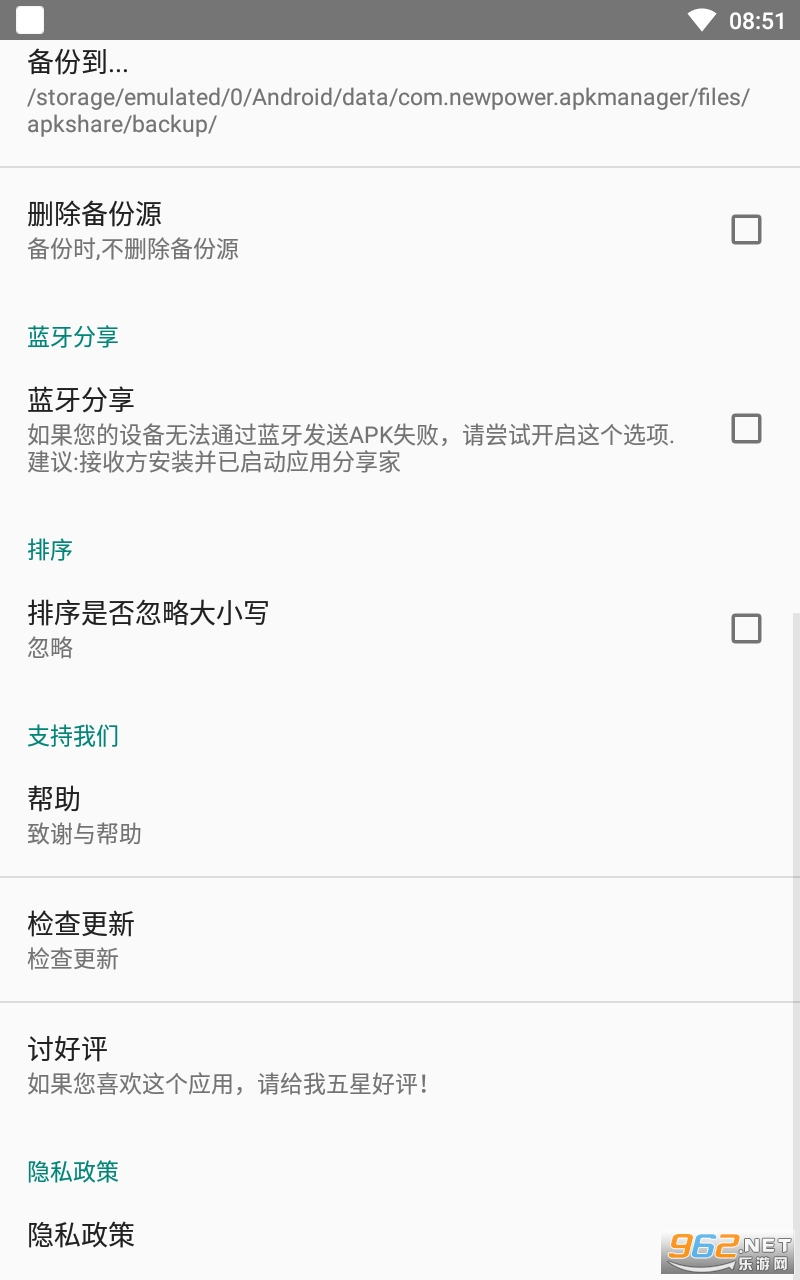
Task: Open the 隐私政策 row
Action: [x=400, y=1235]
